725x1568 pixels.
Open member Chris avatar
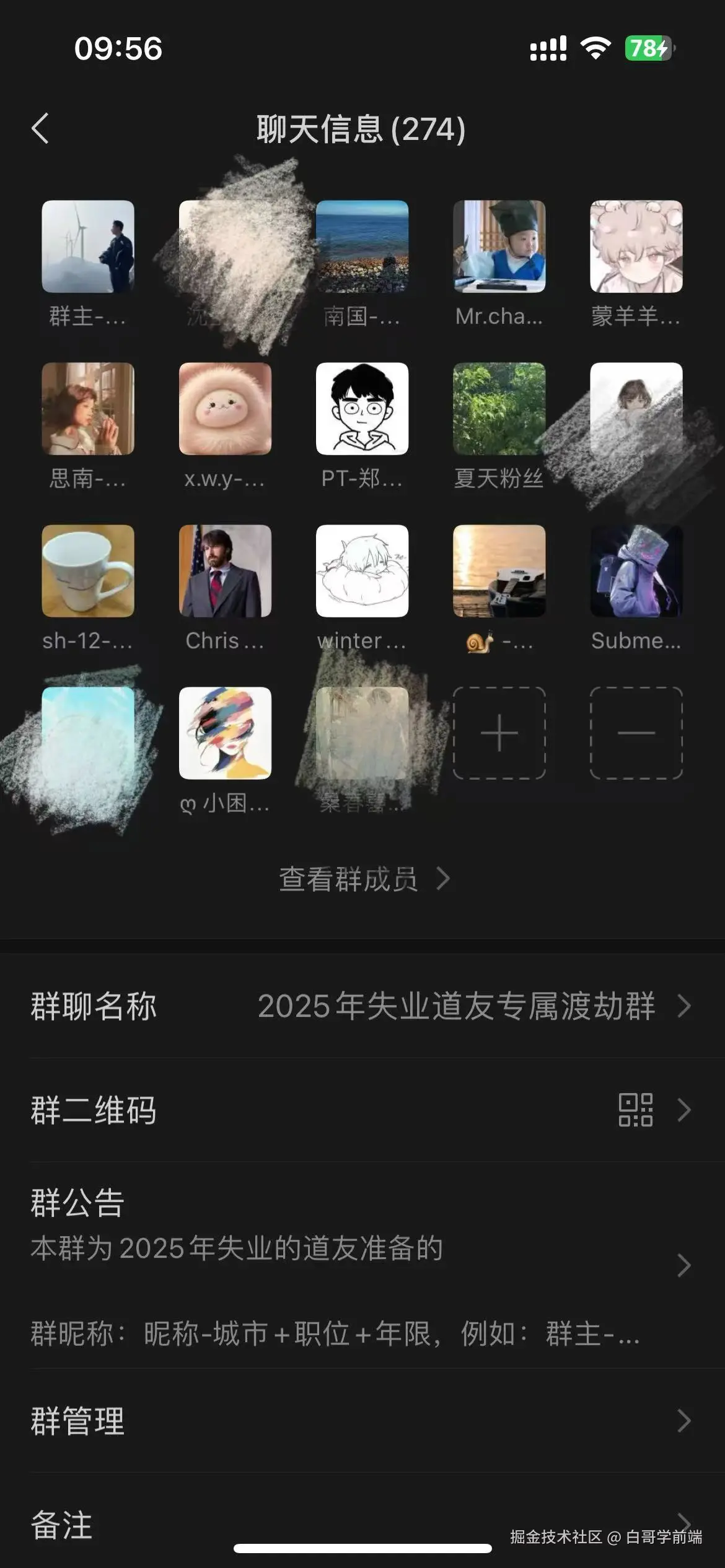[225, 571]
